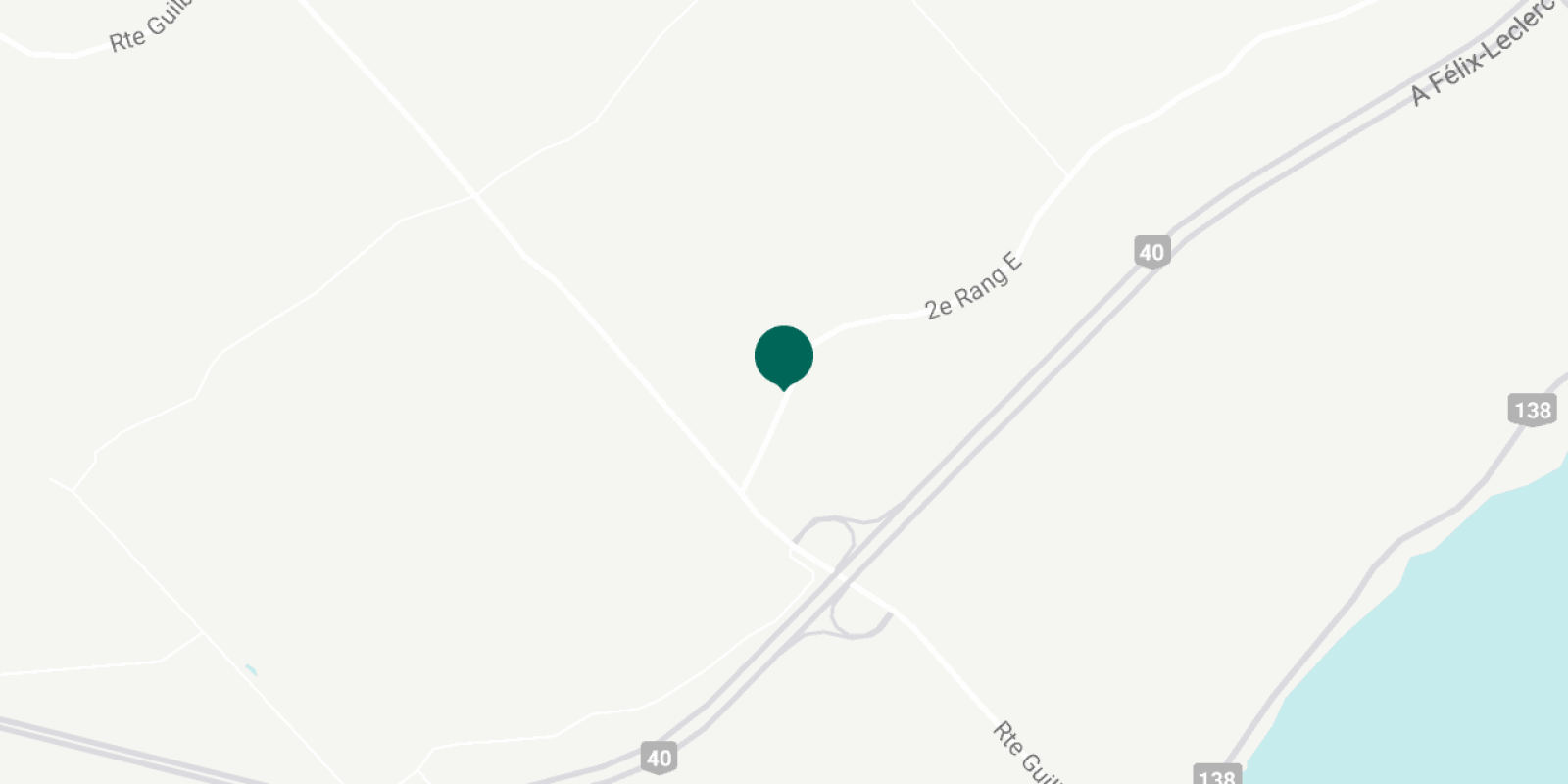Tap the green location pin near 2e Rang E
This screenshot has width=1568, height=784.
pos(783,357)
